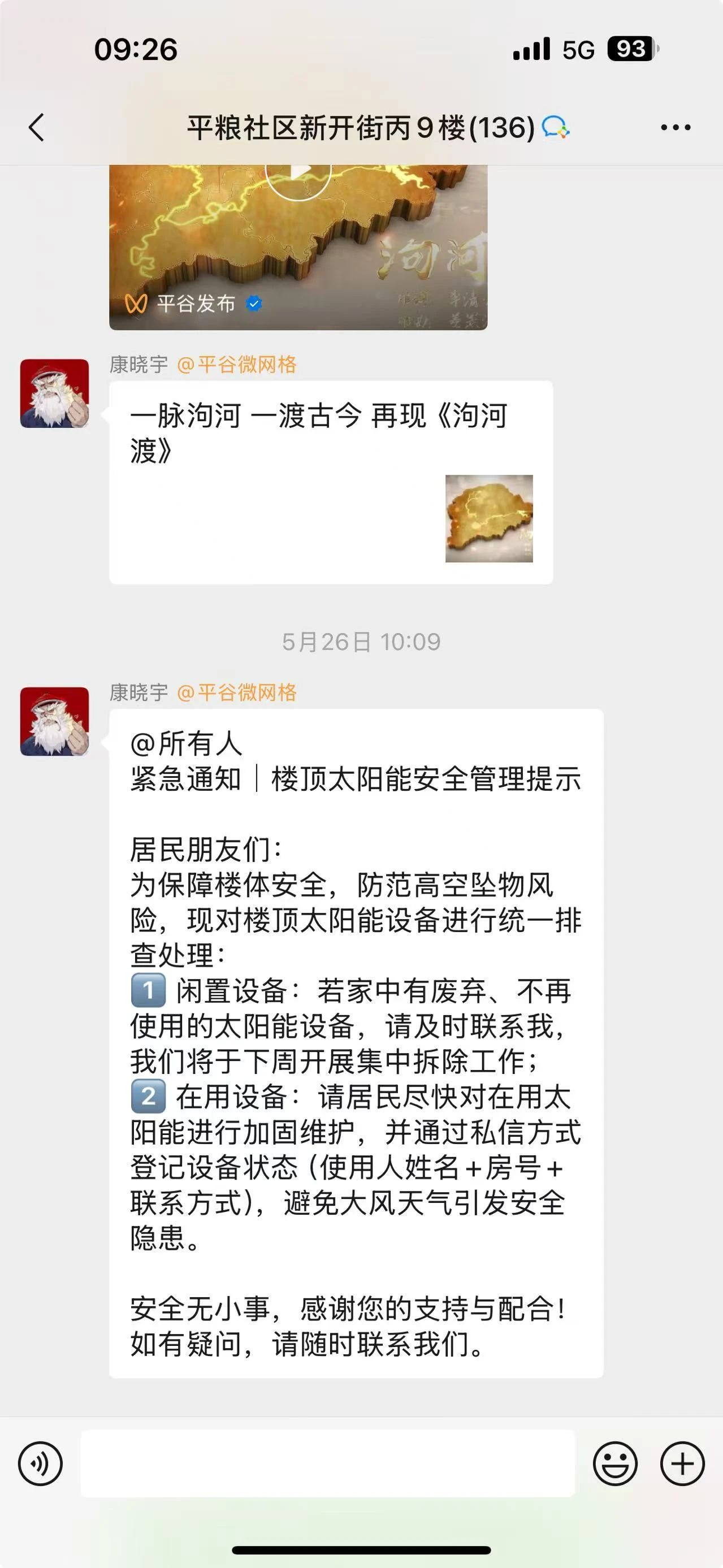Go back to the chat list
Viewport: 723px width, 1568px height.
click(37, 127)
